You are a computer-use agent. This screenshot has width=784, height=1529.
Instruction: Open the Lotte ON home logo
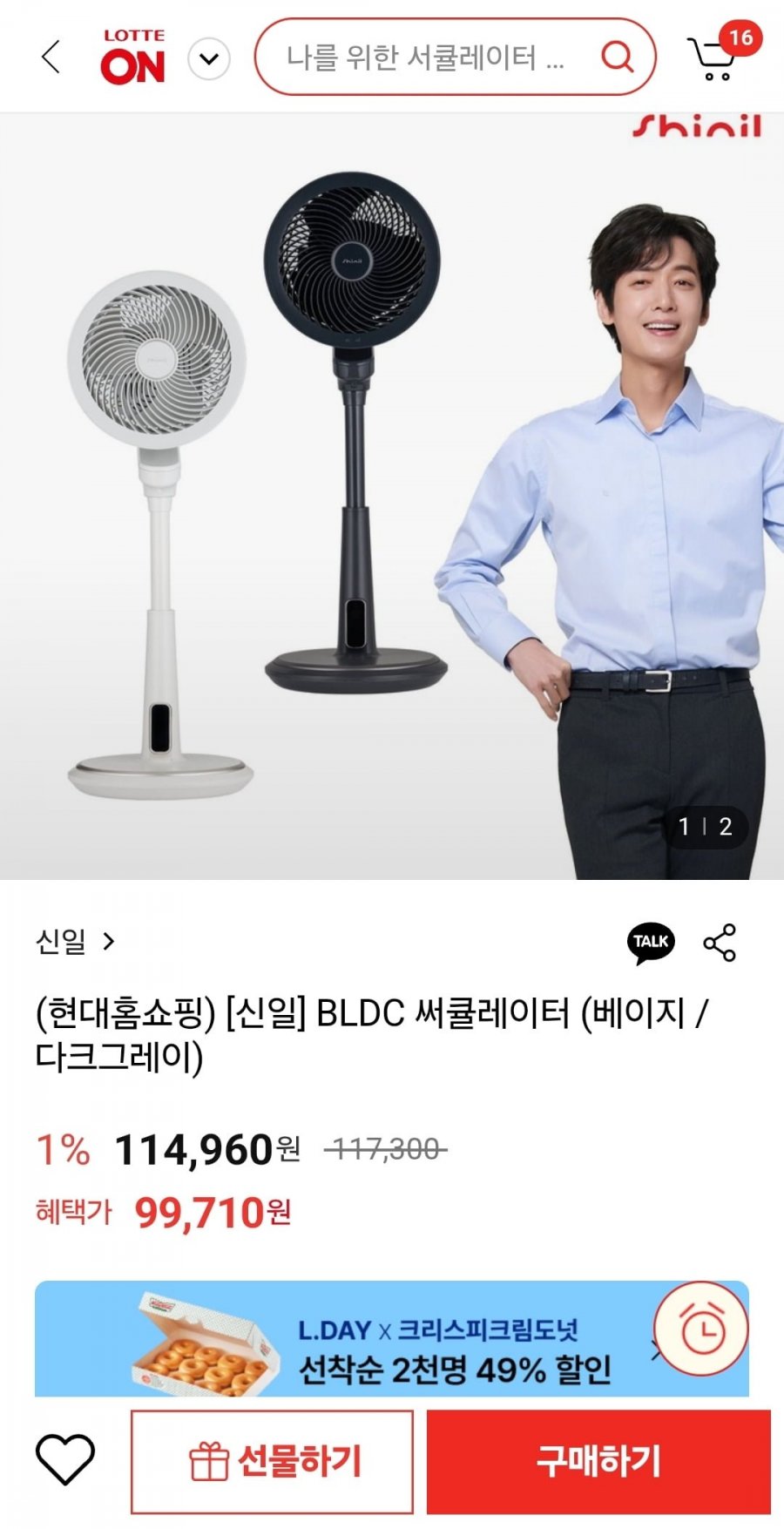(x=132, y=58)
